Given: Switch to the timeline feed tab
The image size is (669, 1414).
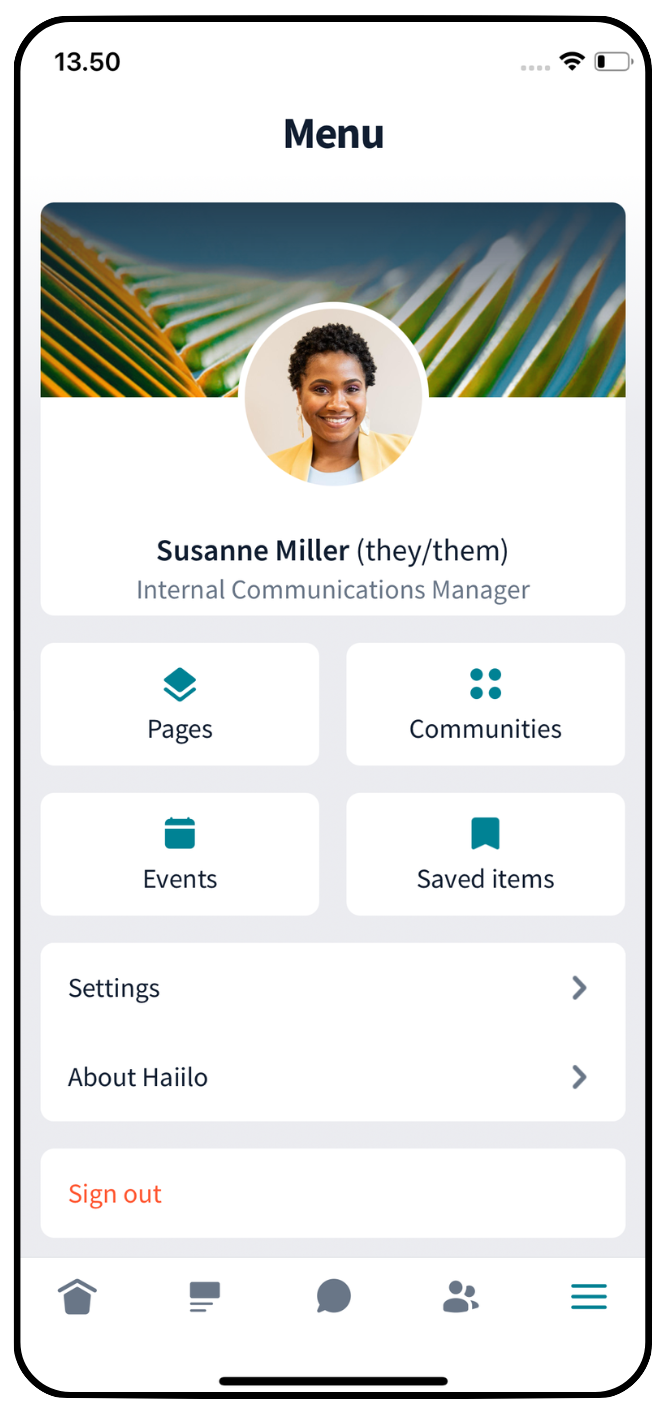Looking at the screenshot, I should coord(205,1297).
